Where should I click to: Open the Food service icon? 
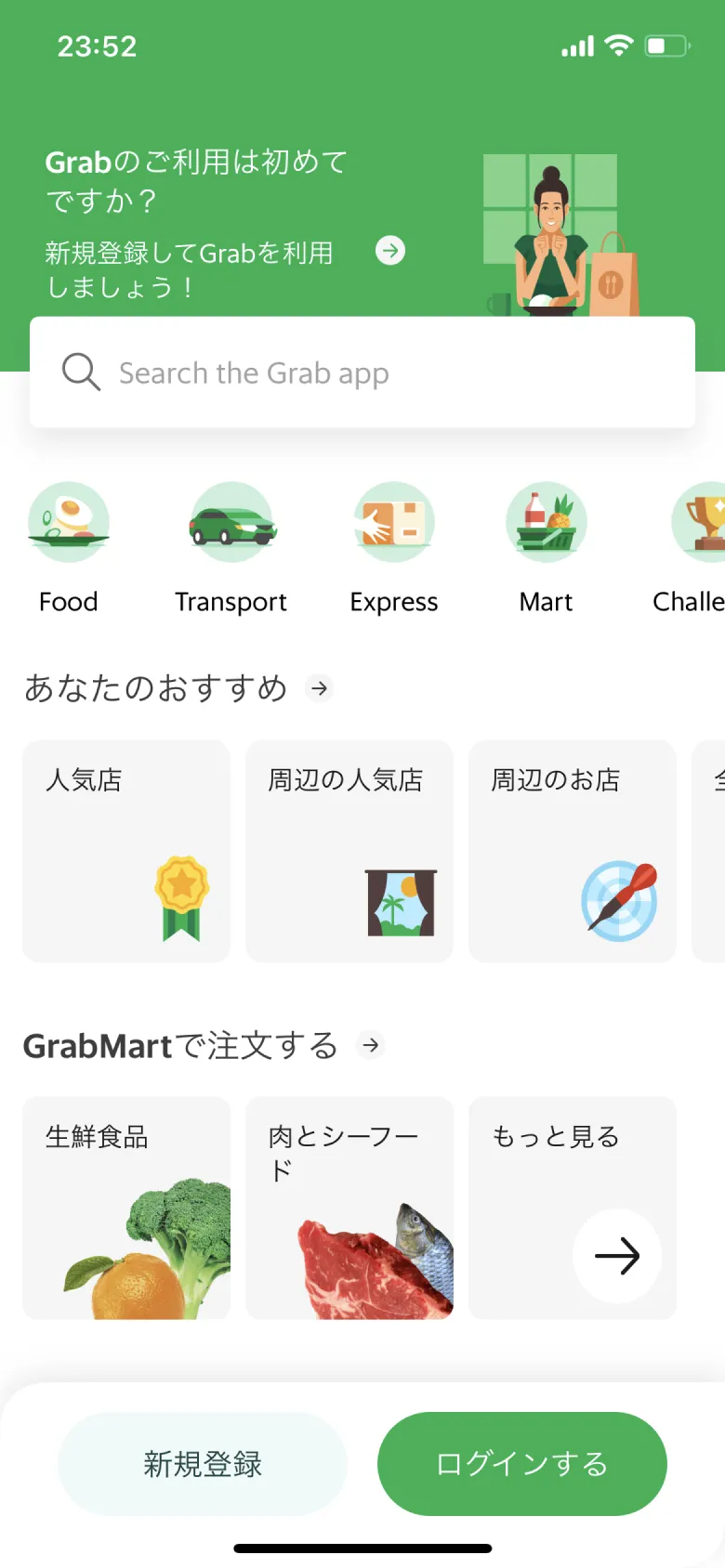coord(69,522)
